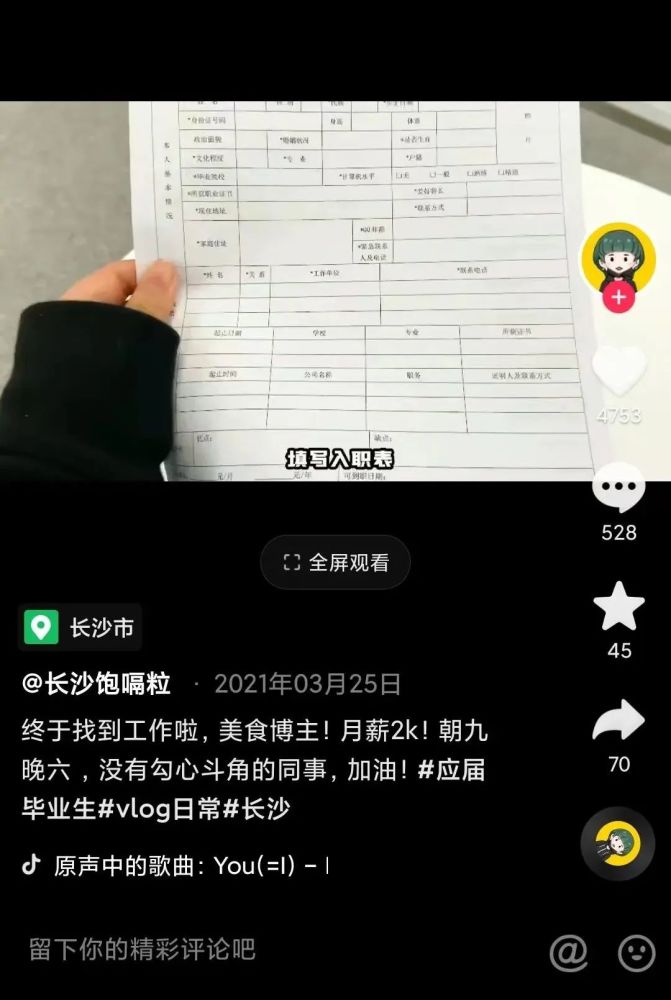
Task: Share this video
Action: [x=618, y=720]
